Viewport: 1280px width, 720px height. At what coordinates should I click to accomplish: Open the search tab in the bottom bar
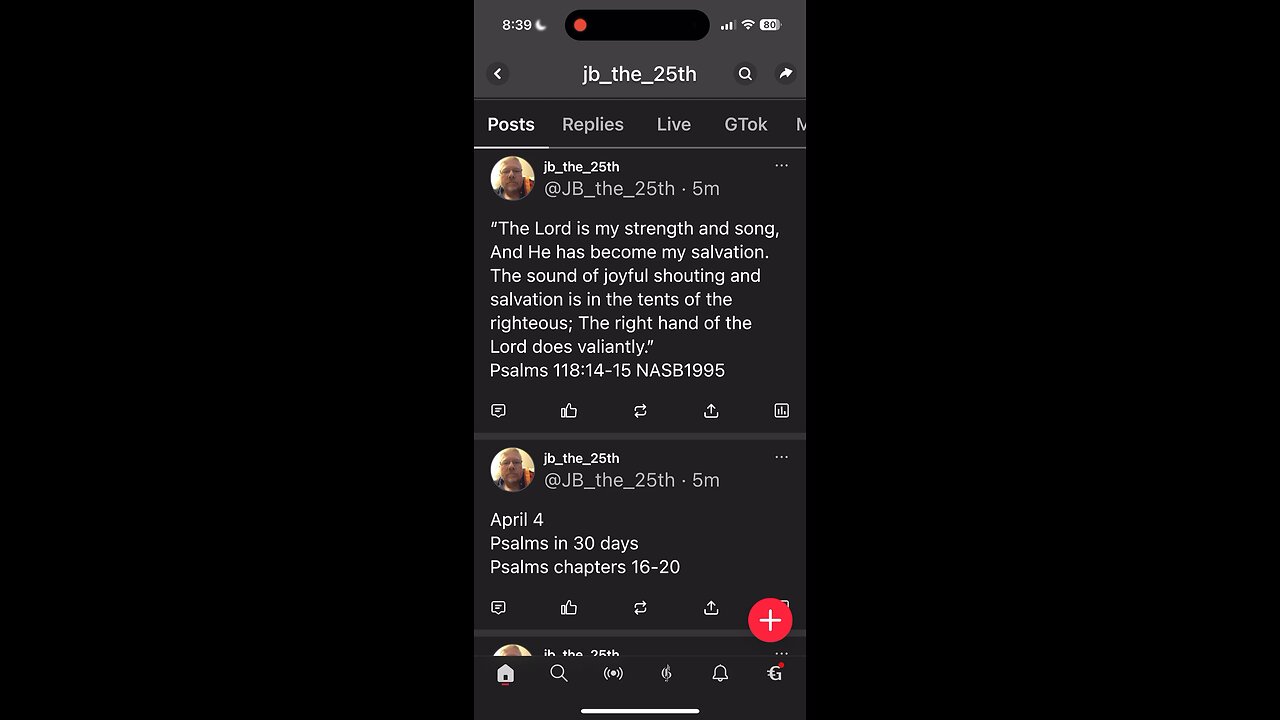click(x=559, y=674)
